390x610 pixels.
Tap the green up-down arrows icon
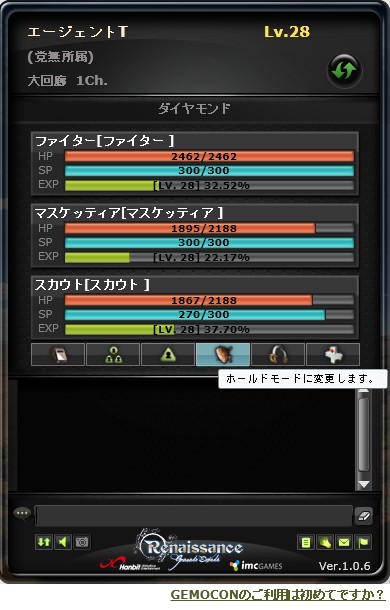point(44,542)
